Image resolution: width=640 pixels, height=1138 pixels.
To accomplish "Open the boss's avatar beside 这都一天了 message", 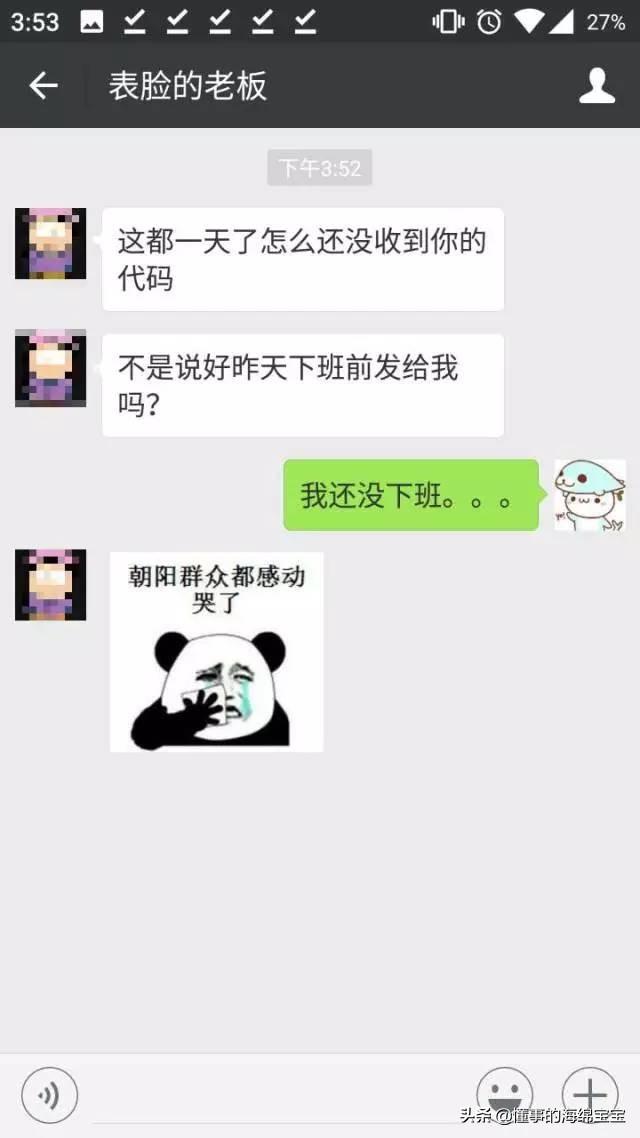I will 50,243.
